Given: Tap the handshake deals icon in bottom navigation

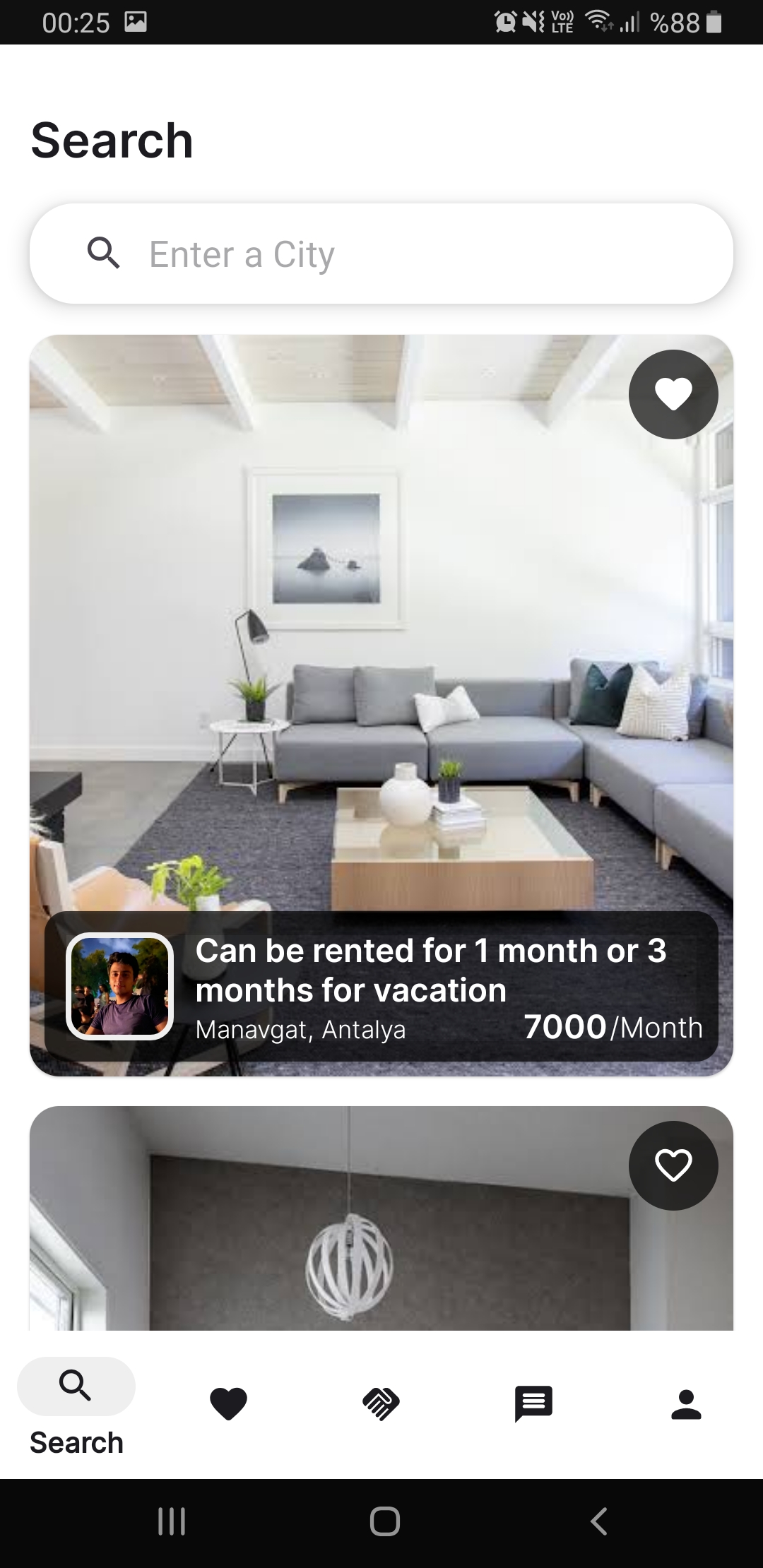Looking at the screenshot, I should [381, 1403].
